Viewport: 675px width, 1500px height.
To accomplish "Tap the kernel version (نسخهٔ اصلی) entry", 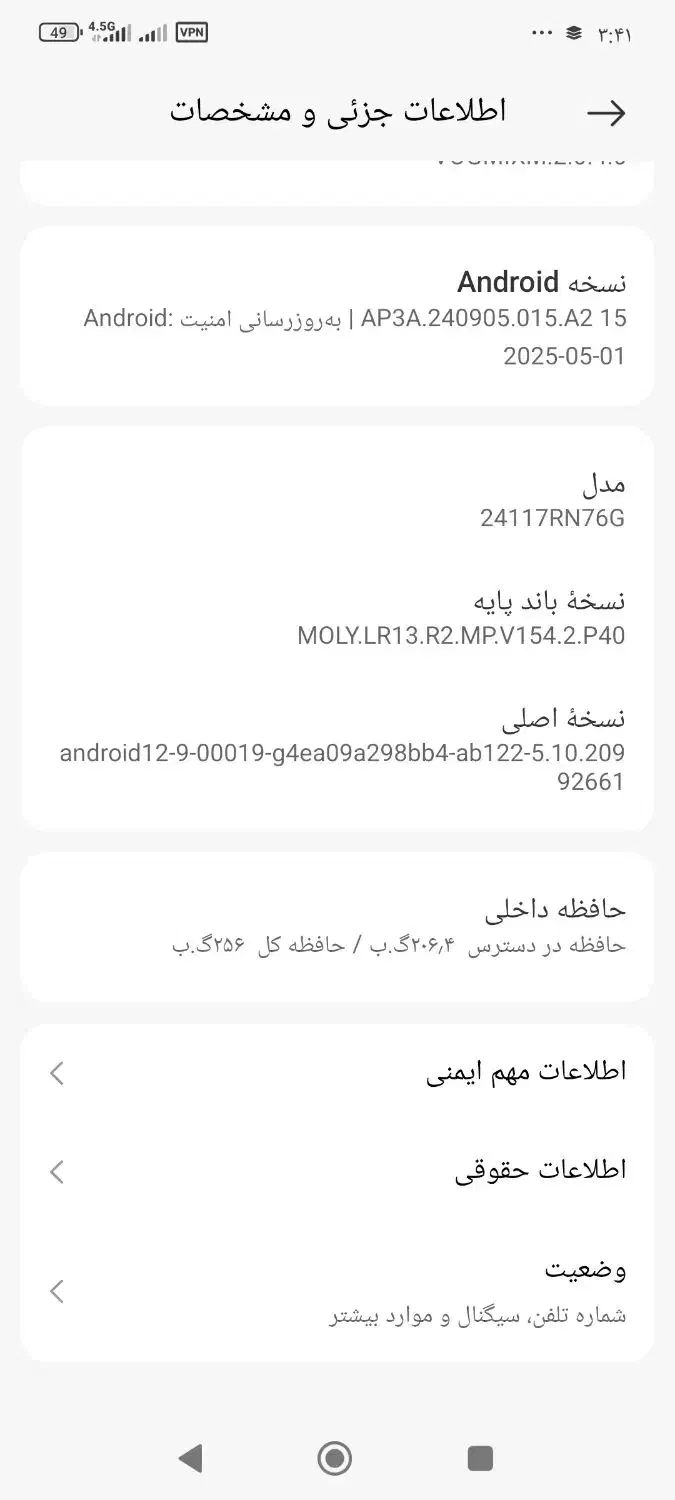I will [x=337, y=750].
